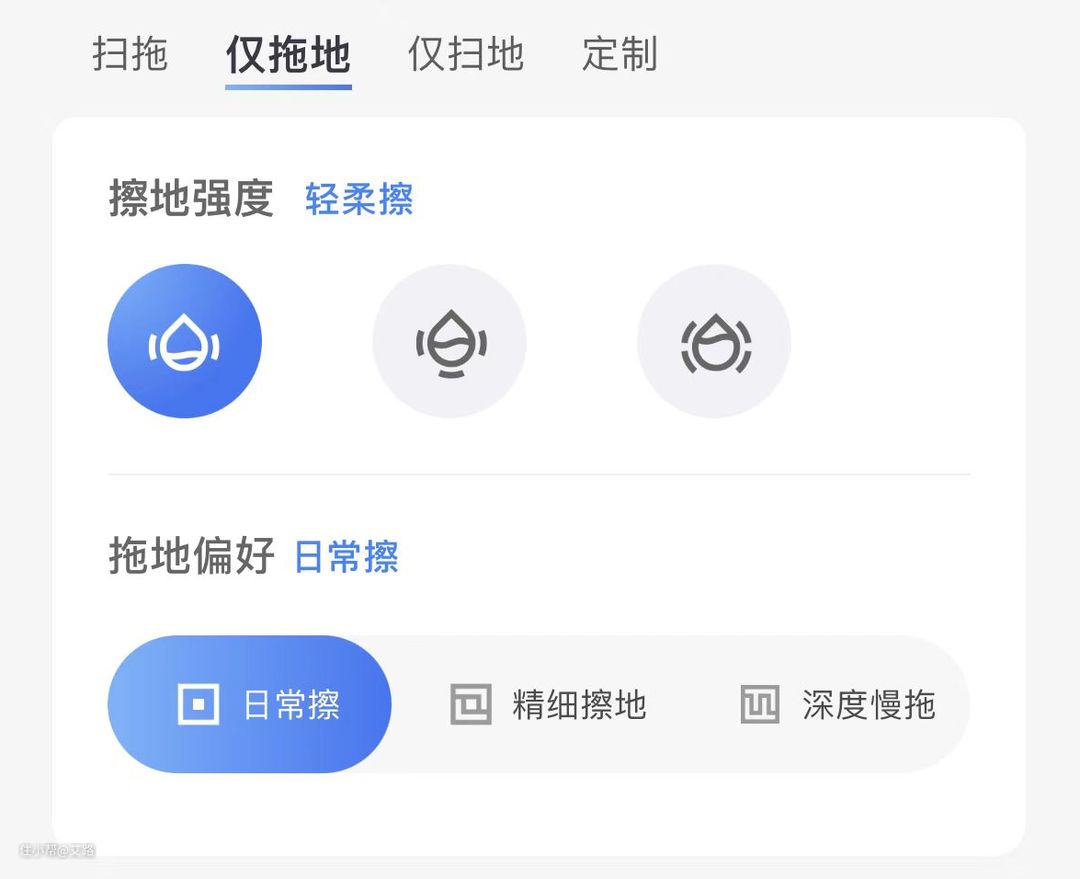Screen dimensions: 1080x879
Task: Choose the medium mopping intensity droplet
Action: tap(449, 341)
